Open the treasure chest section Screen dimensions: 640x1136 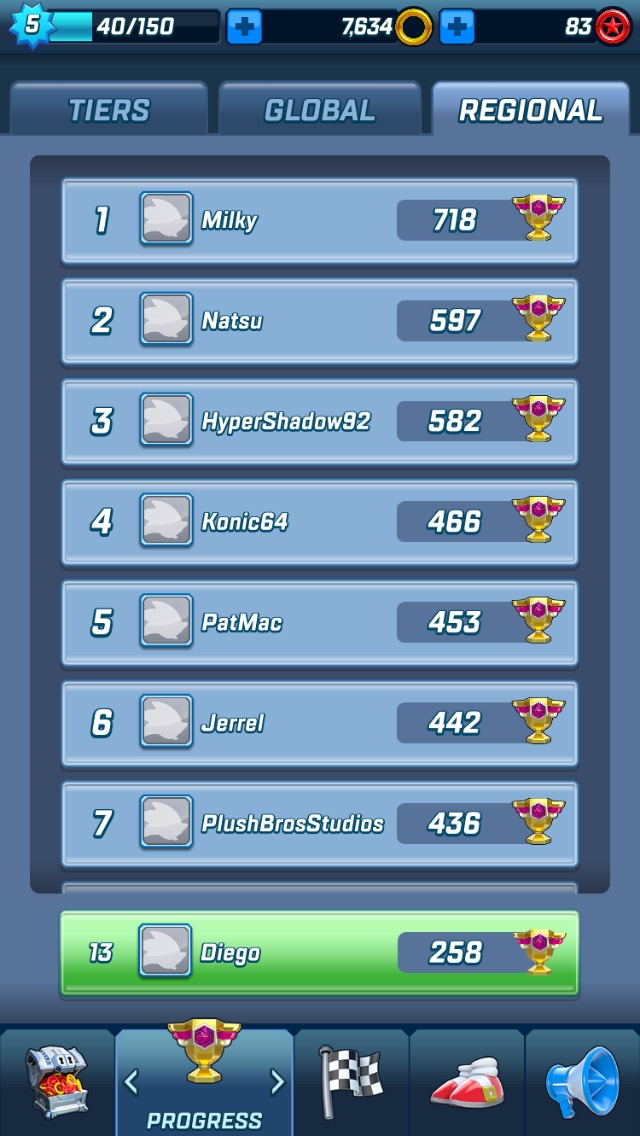(57, 1082)
